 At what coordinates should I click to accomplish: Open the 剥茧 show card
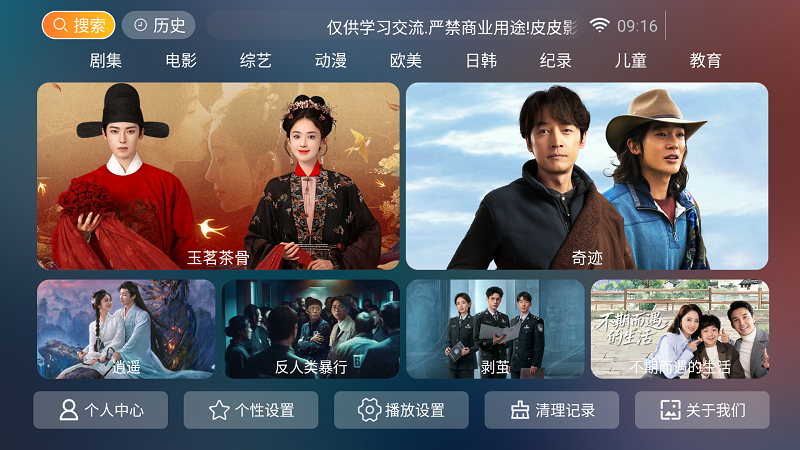pos(495,329)
